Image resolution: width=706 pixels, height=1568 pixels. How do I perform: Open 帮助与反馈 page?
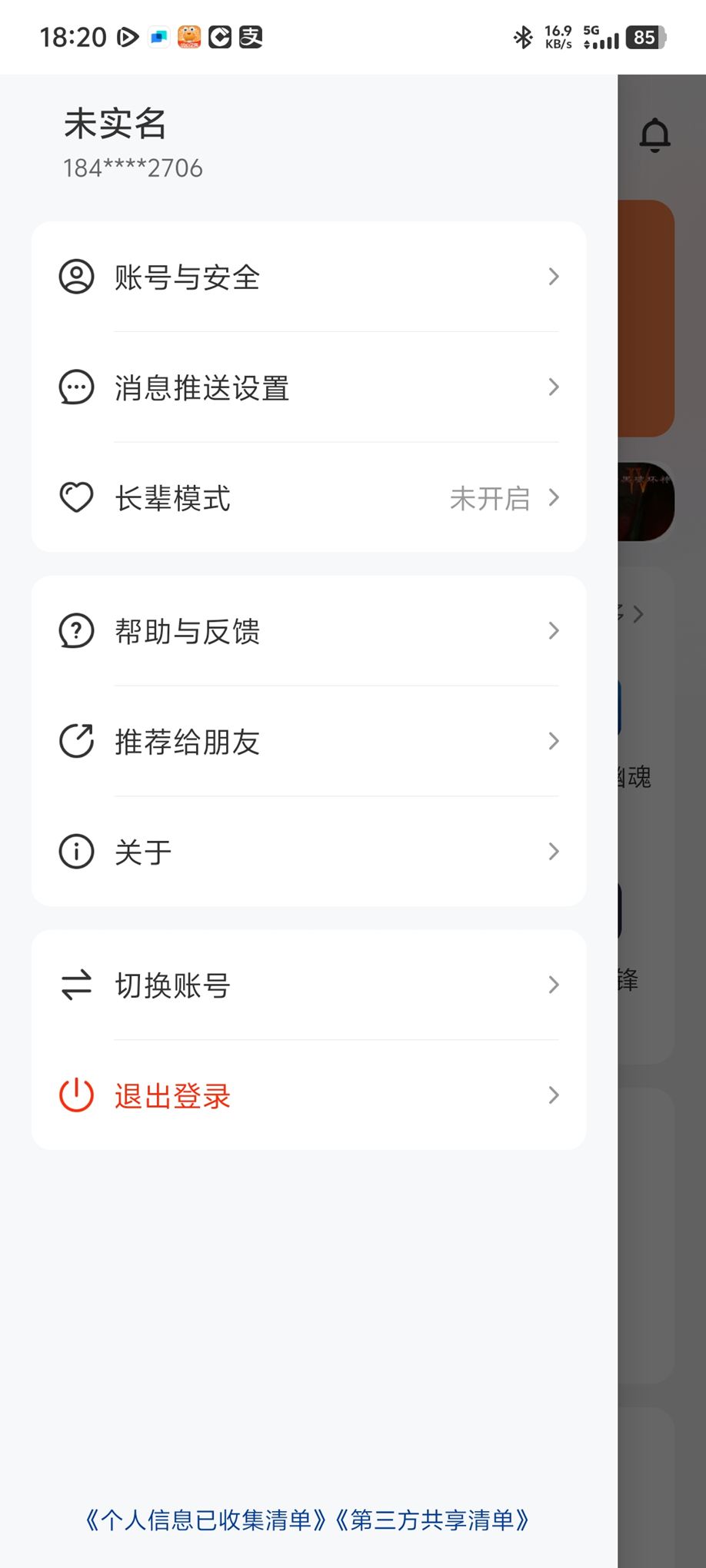coord(308,631)
